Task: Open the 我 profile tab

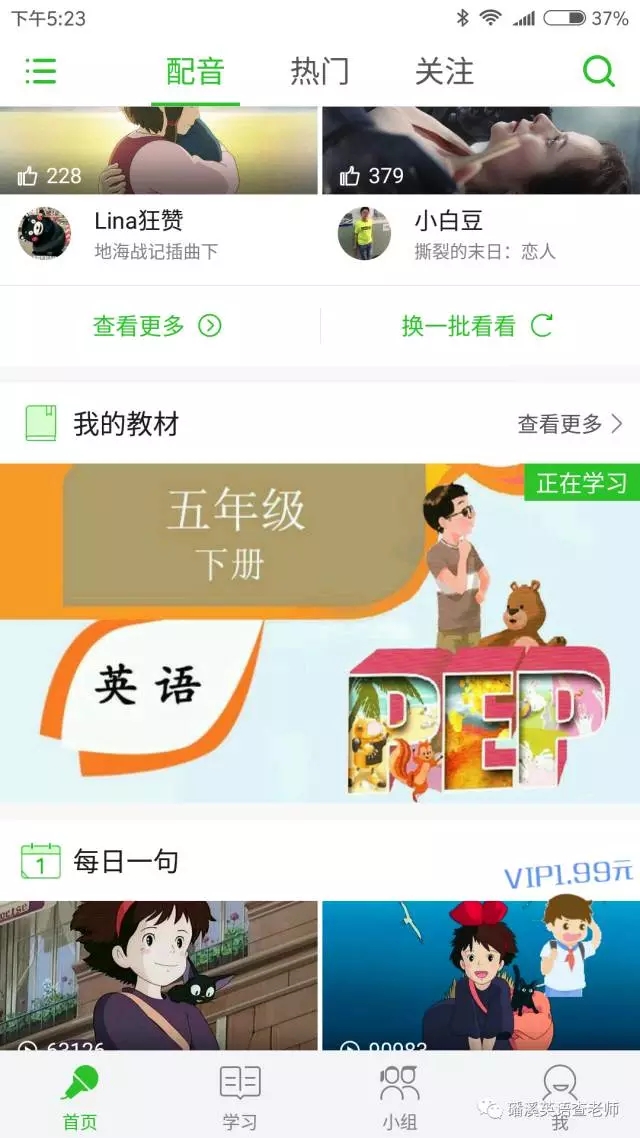Action: (559, 1096)
